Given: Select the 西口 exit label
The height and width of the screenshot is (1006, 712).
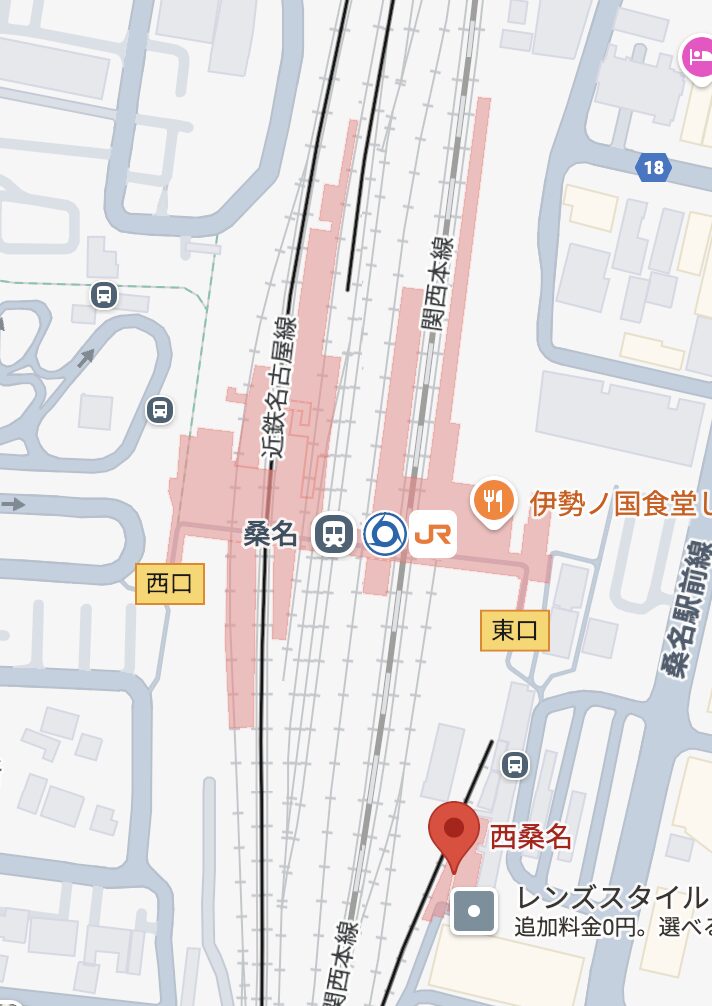Looking at the screenshot, I should click(x=170, y=584).
